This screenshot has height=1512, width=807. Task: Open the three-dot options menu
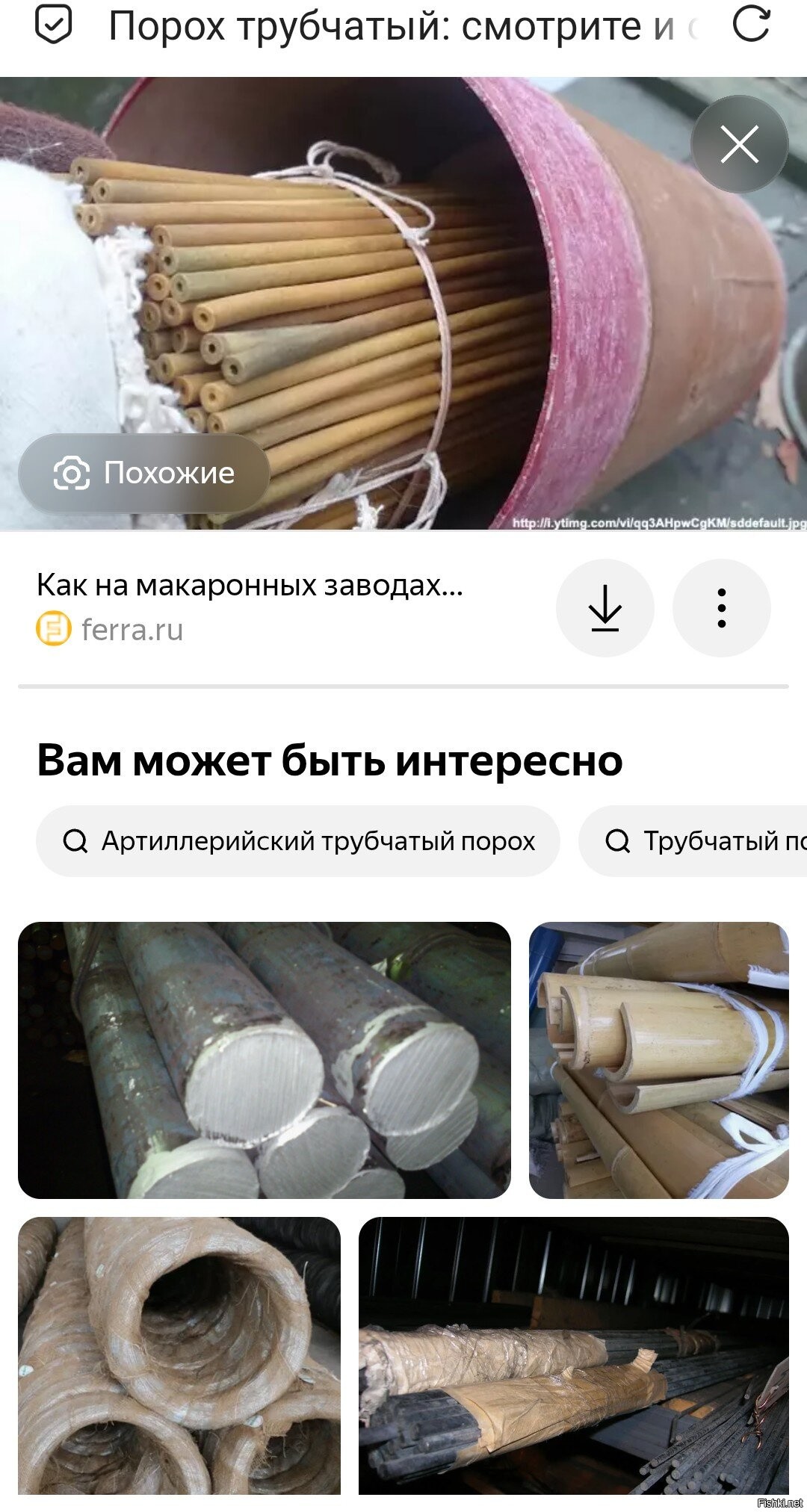[x=721, y=608]
